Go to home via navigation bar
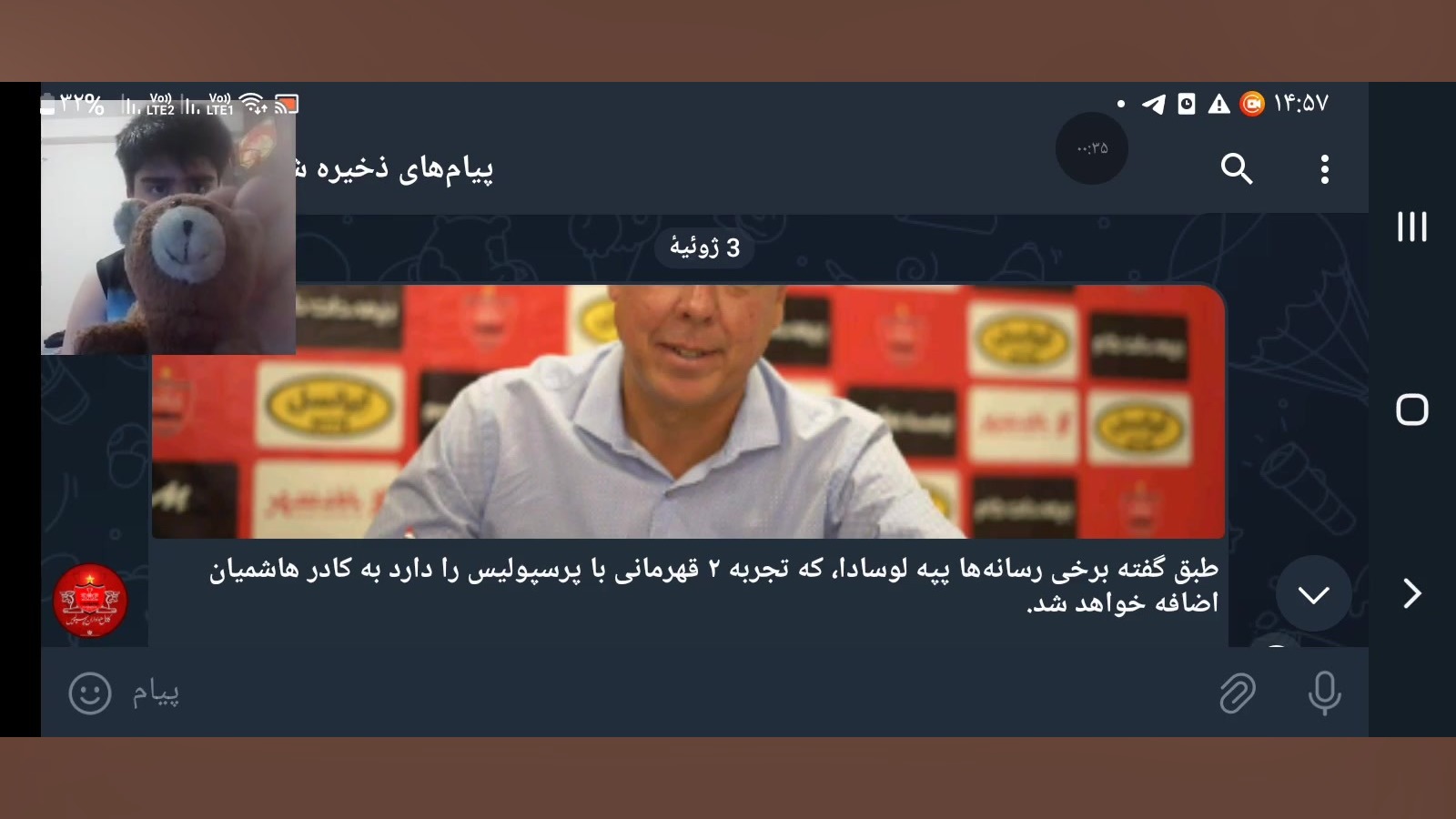 (x=1411, y=409)
